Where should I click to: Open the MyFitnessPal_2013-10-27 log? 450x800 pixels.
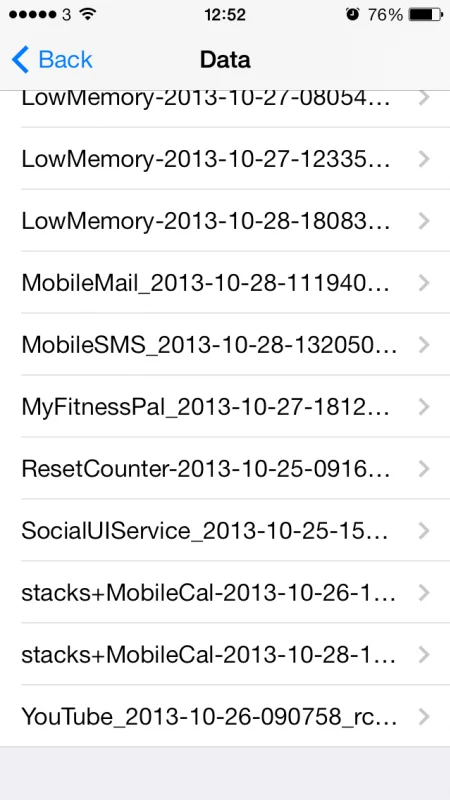[x=225, y=407]
